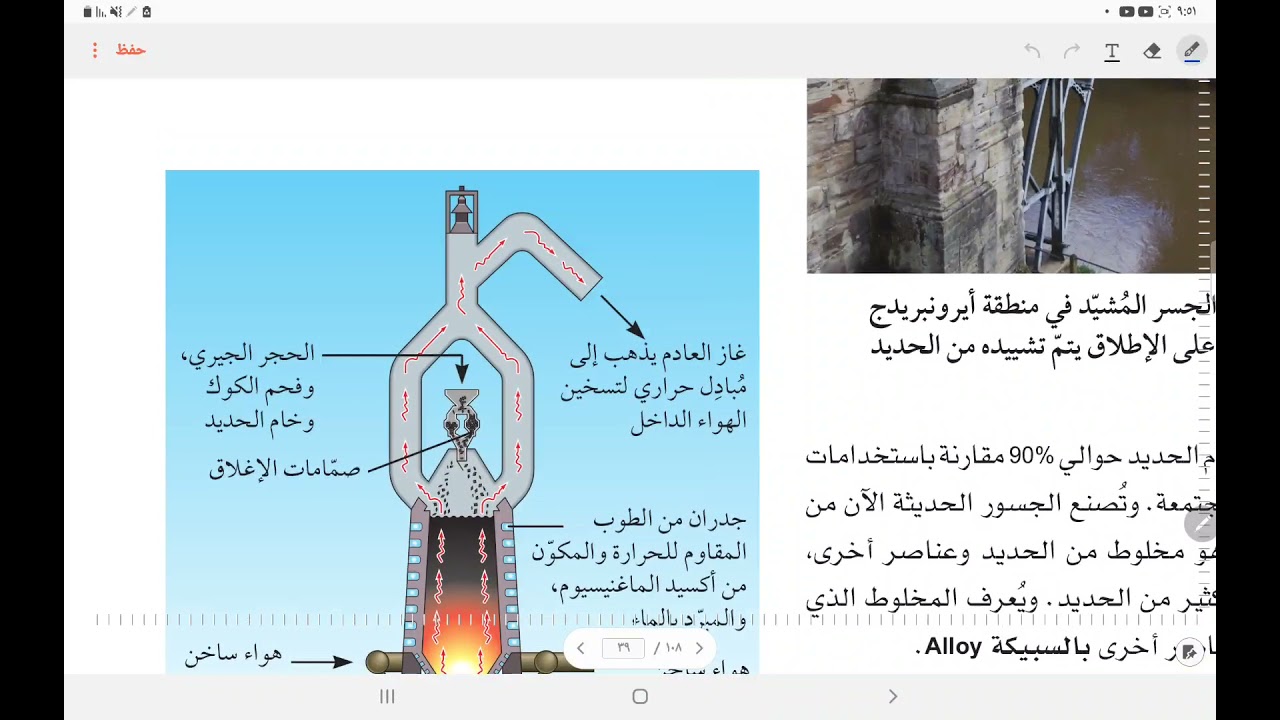This screenshot has width=1280, height=720.
Task: Go to the next page arrow
Action: coord(699,648)
